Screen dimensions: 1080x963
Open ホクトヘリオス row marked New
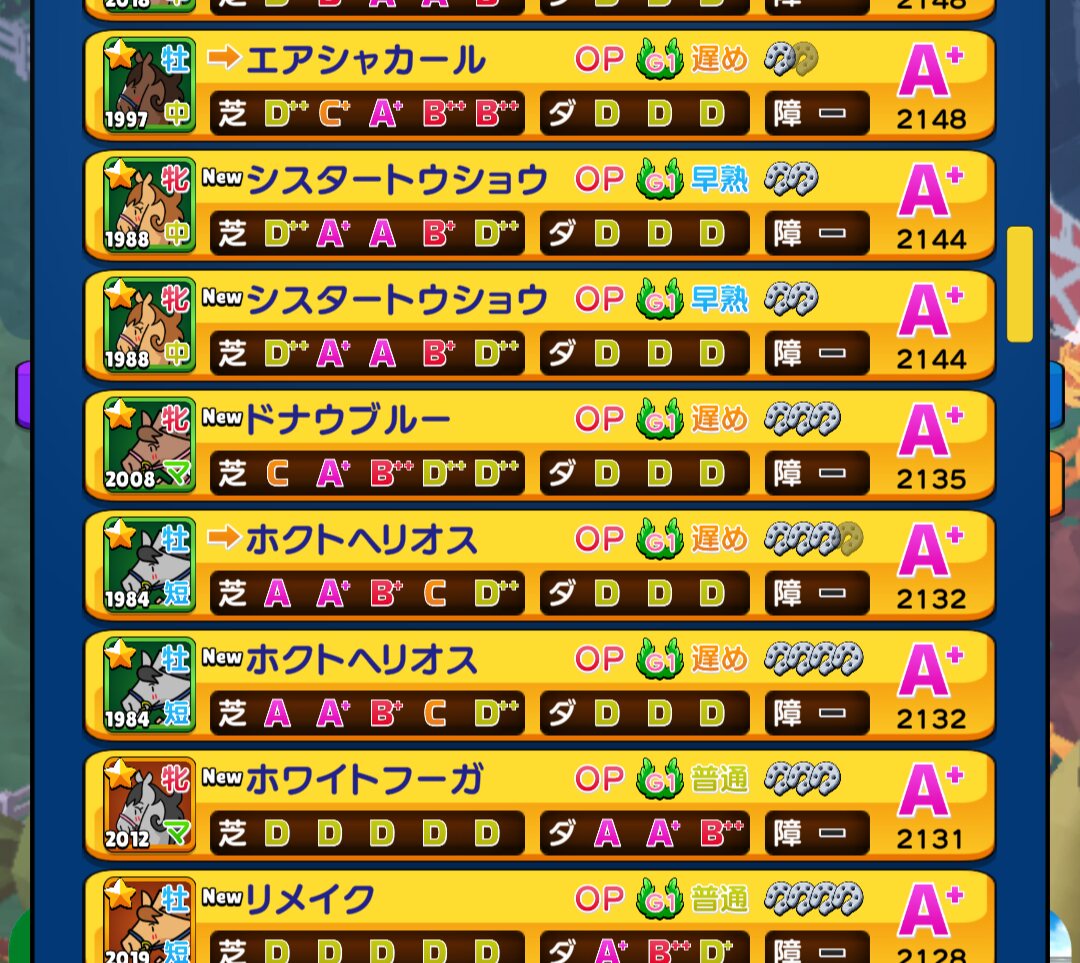[540, 687]
